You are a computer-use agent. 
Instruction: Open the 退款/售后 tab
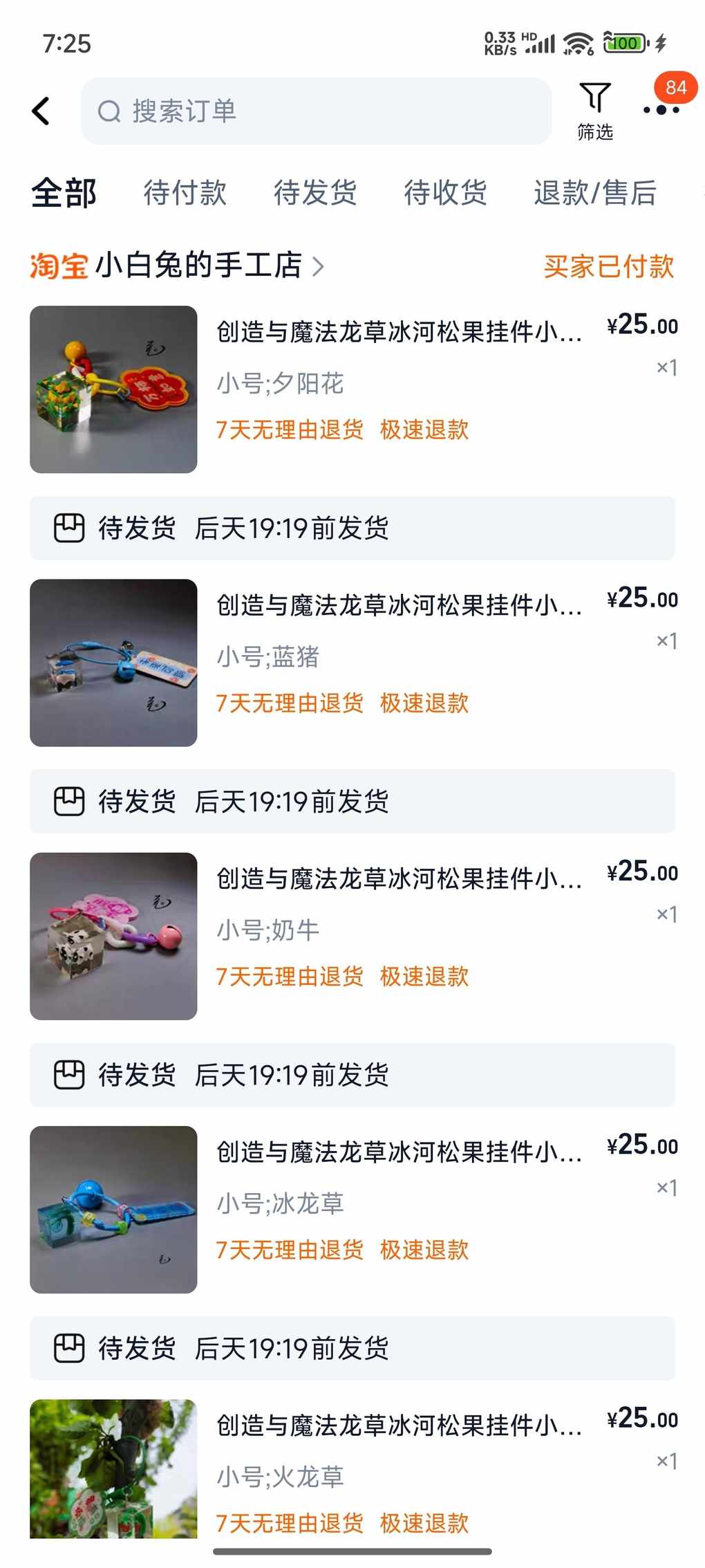(x=595, y=192)
